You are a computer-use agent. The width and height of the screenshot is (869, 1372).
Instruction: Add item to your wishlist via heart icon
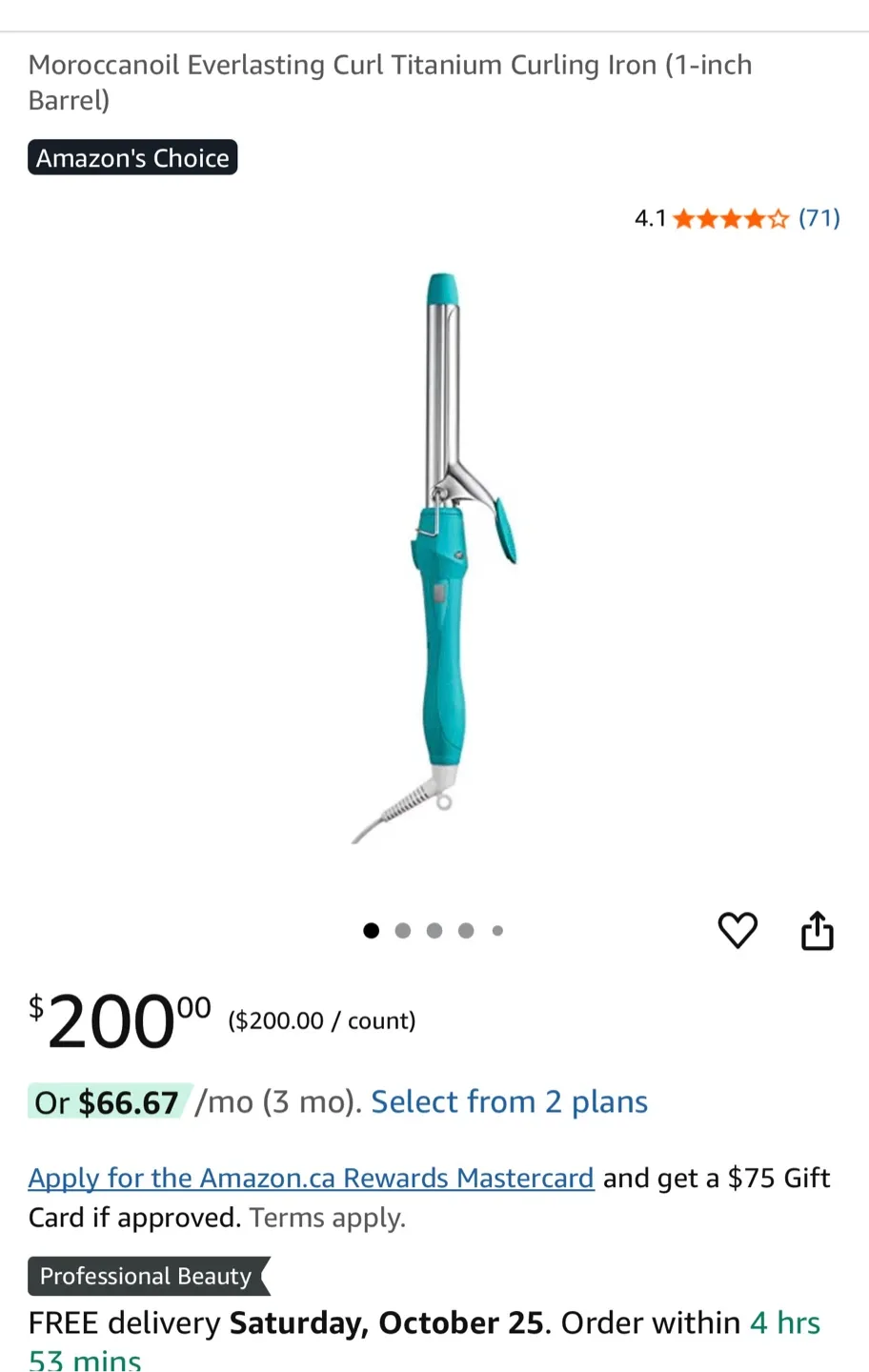coord(738,931)
